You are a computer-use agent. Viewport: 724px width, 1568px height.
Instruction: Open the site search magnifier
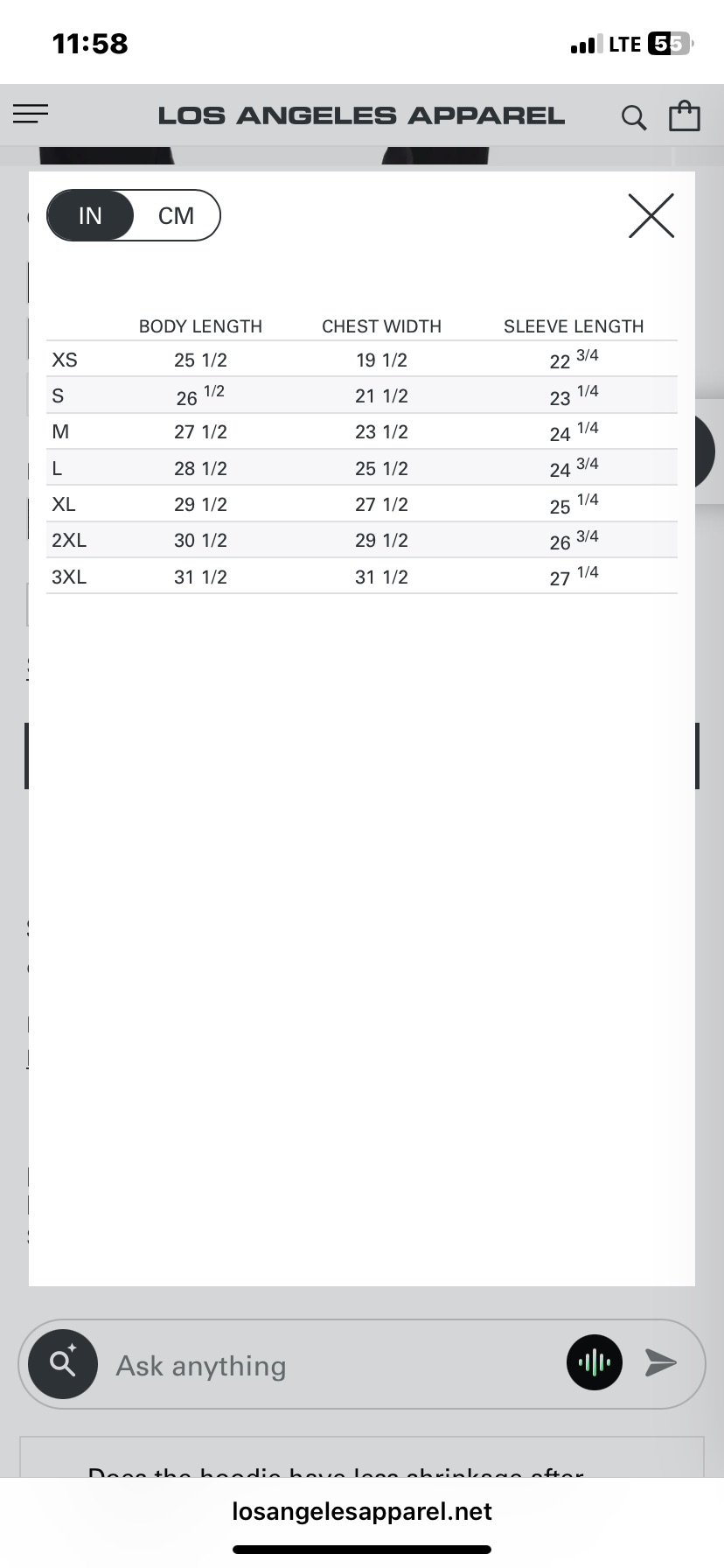(x=634, y=116)
